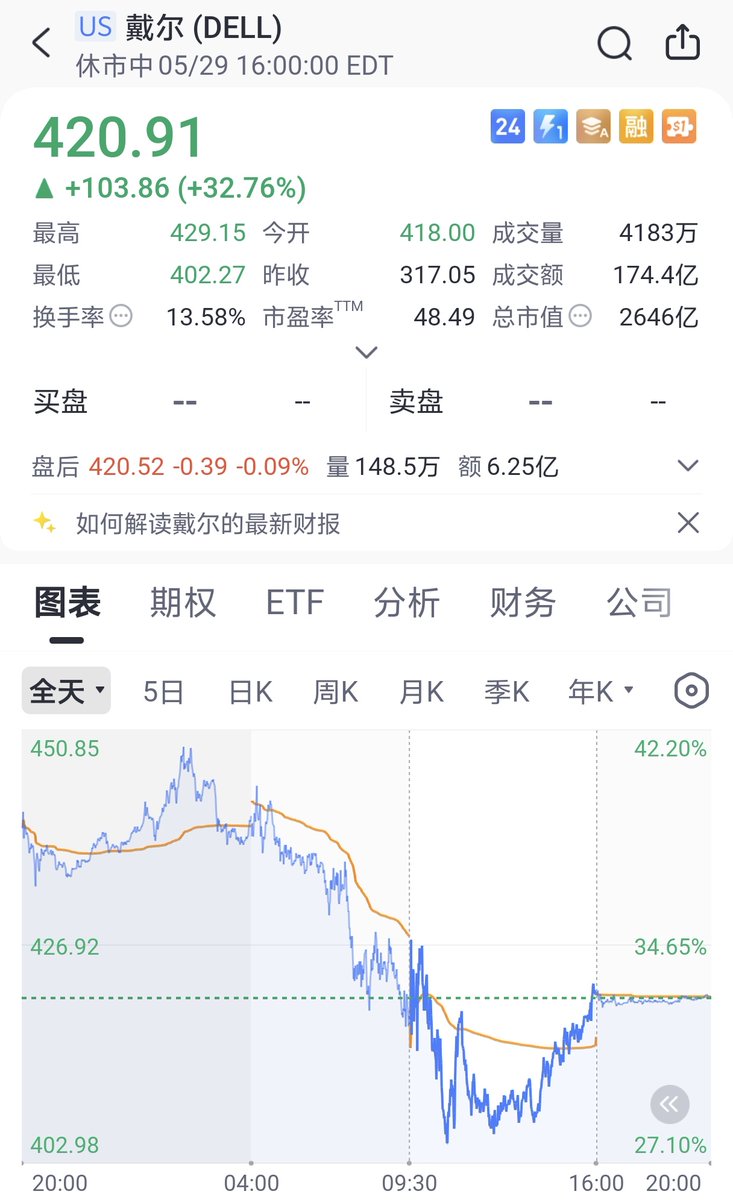The image size is (733, 1200).
Task: Open the 年K dropdown
Action: click(601, 691)
